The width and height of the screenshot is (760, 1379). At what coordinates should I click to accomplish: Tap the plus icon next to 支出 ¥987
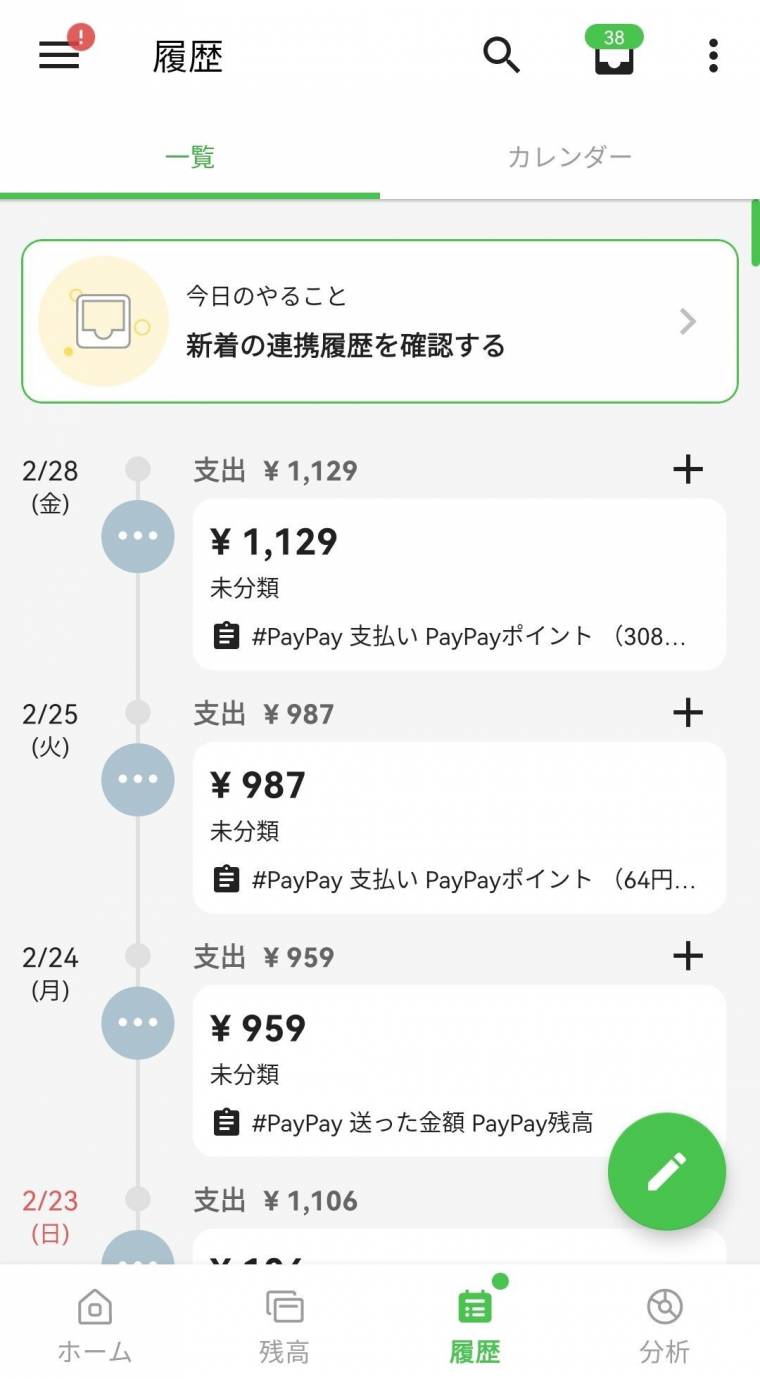click(687, 712)
